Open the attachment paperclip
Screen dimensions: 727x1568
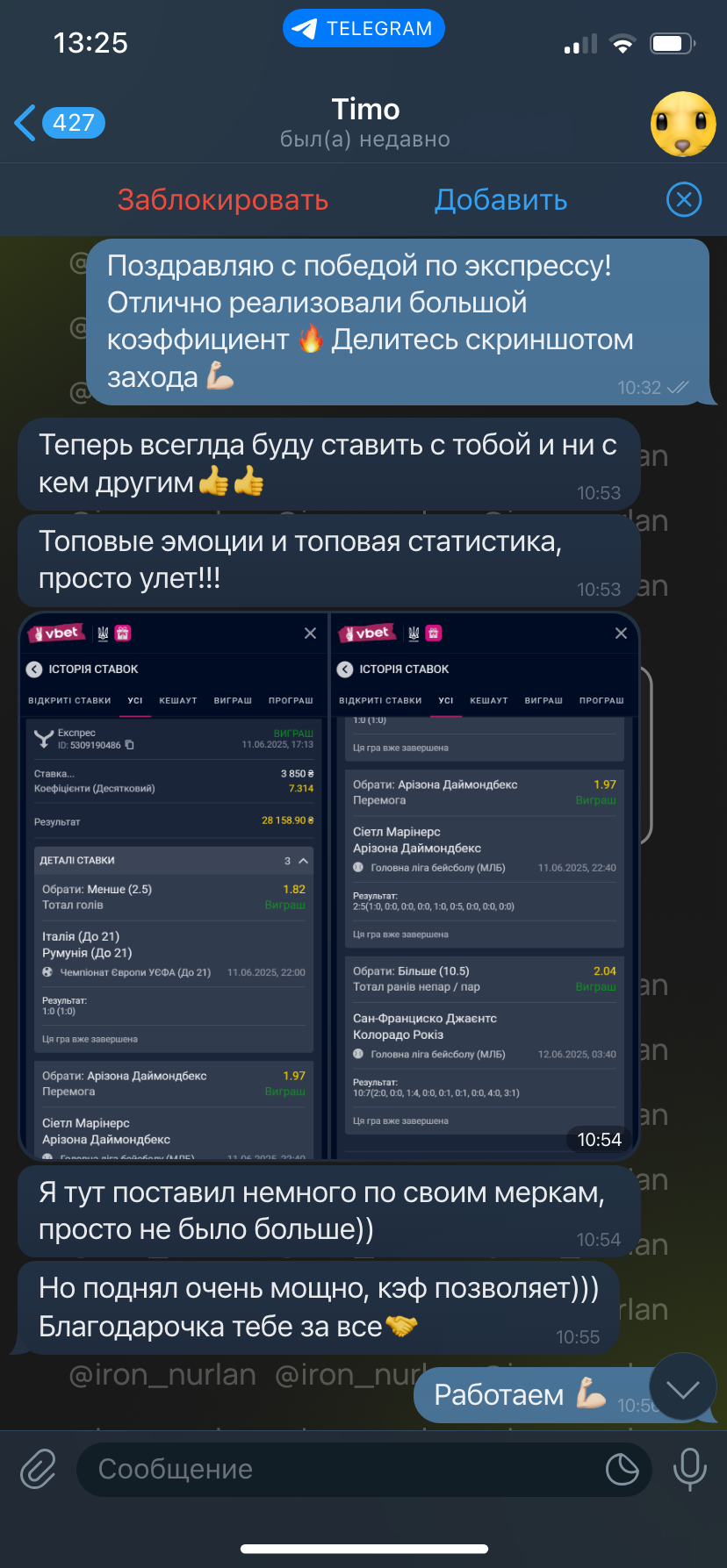39,1469
